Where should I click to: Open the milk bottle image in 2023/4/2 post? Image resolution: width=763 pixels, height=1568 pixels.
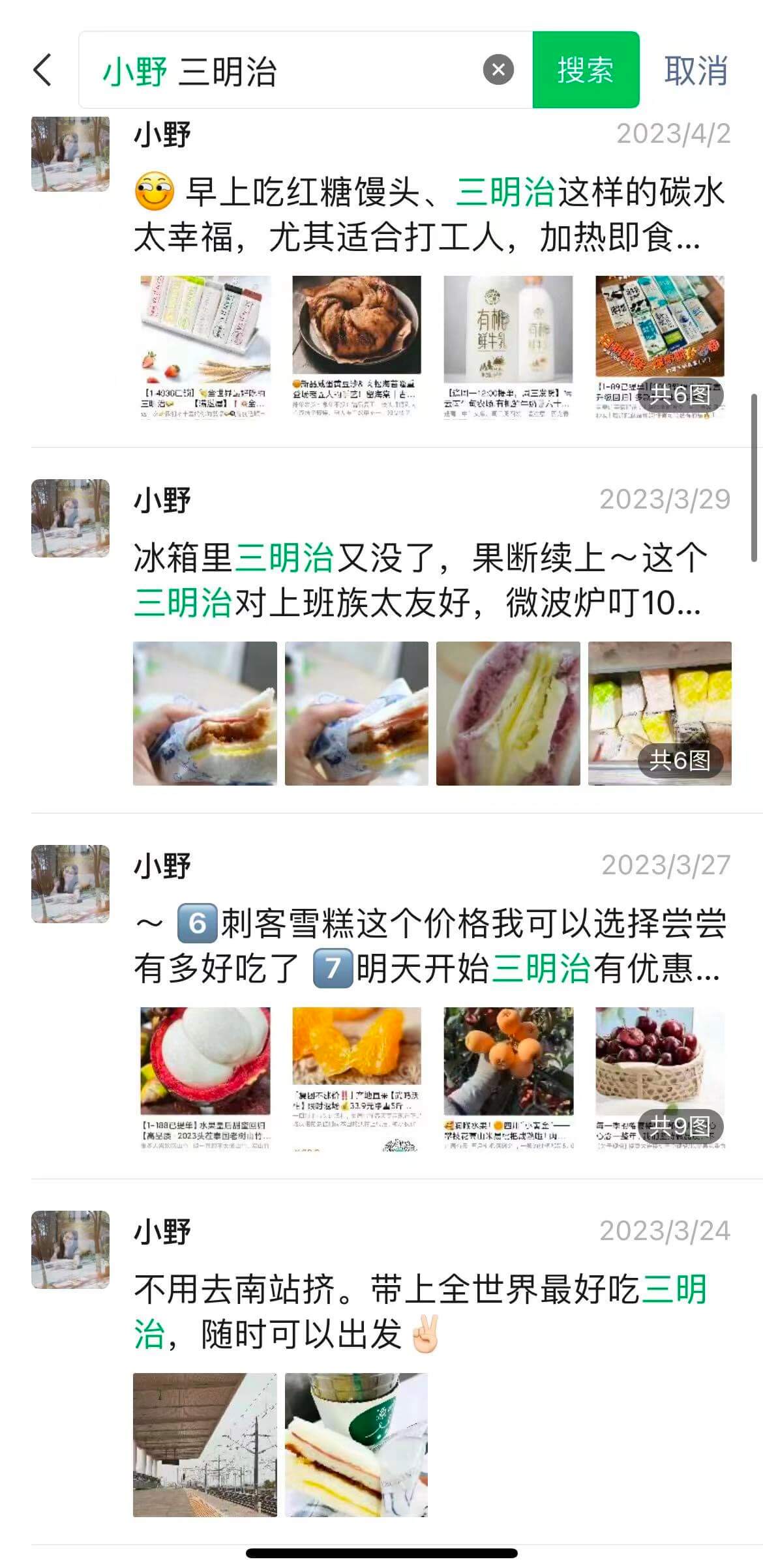click(x=508, y=346)
